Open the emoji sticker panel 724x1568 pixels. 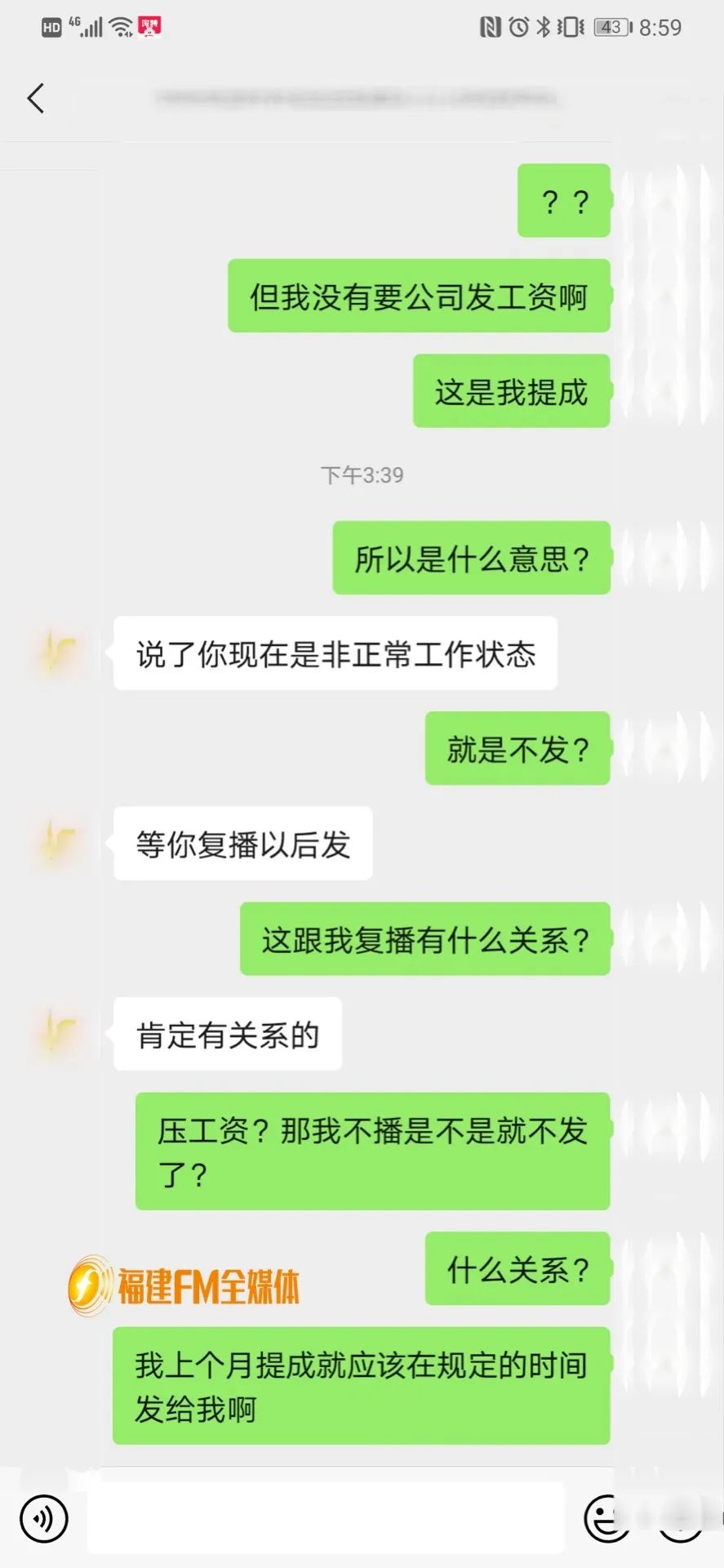[x=606, y=1518]
